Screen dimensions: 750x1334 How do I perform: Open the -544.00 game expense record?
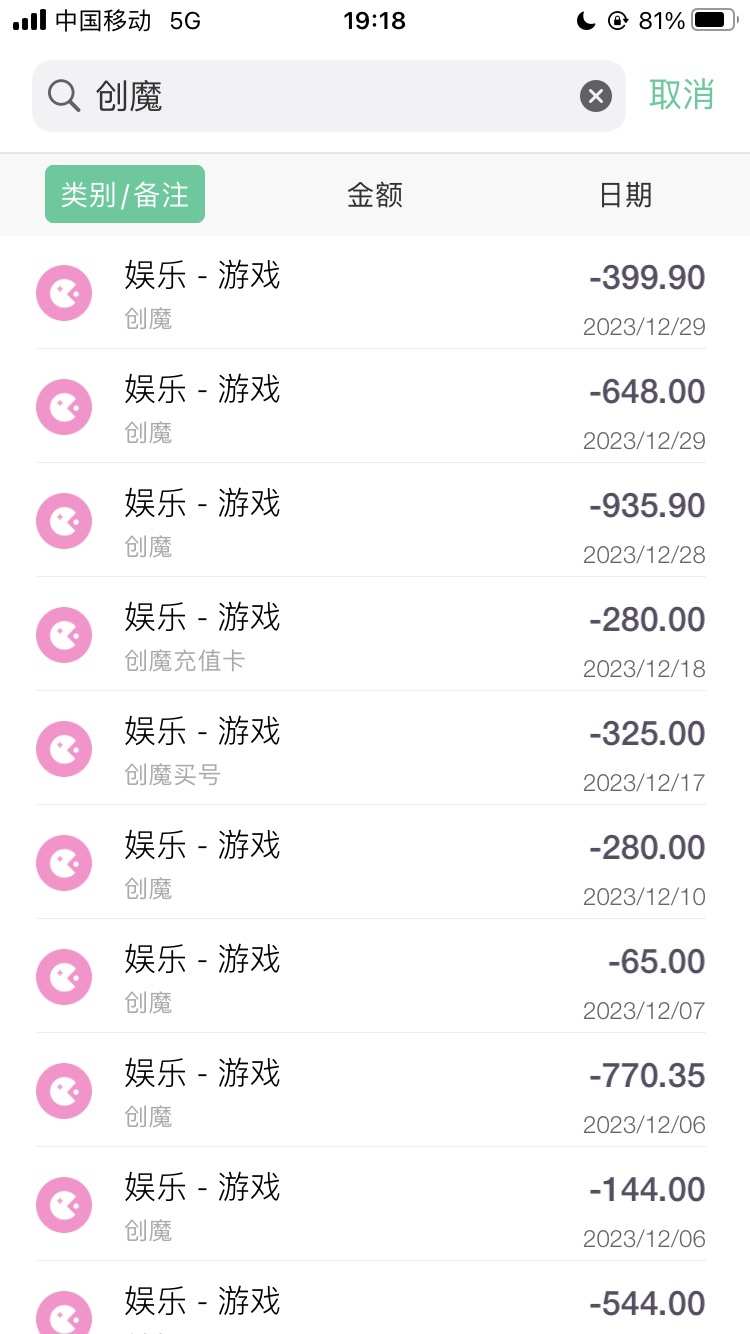tap(375, 1298)
